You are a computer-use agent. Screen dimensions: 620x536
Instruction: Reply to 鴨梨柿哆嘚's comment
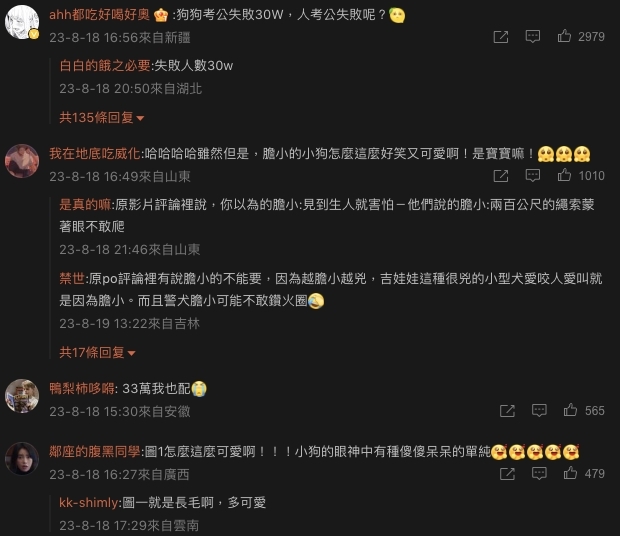[x=539, y=410]
